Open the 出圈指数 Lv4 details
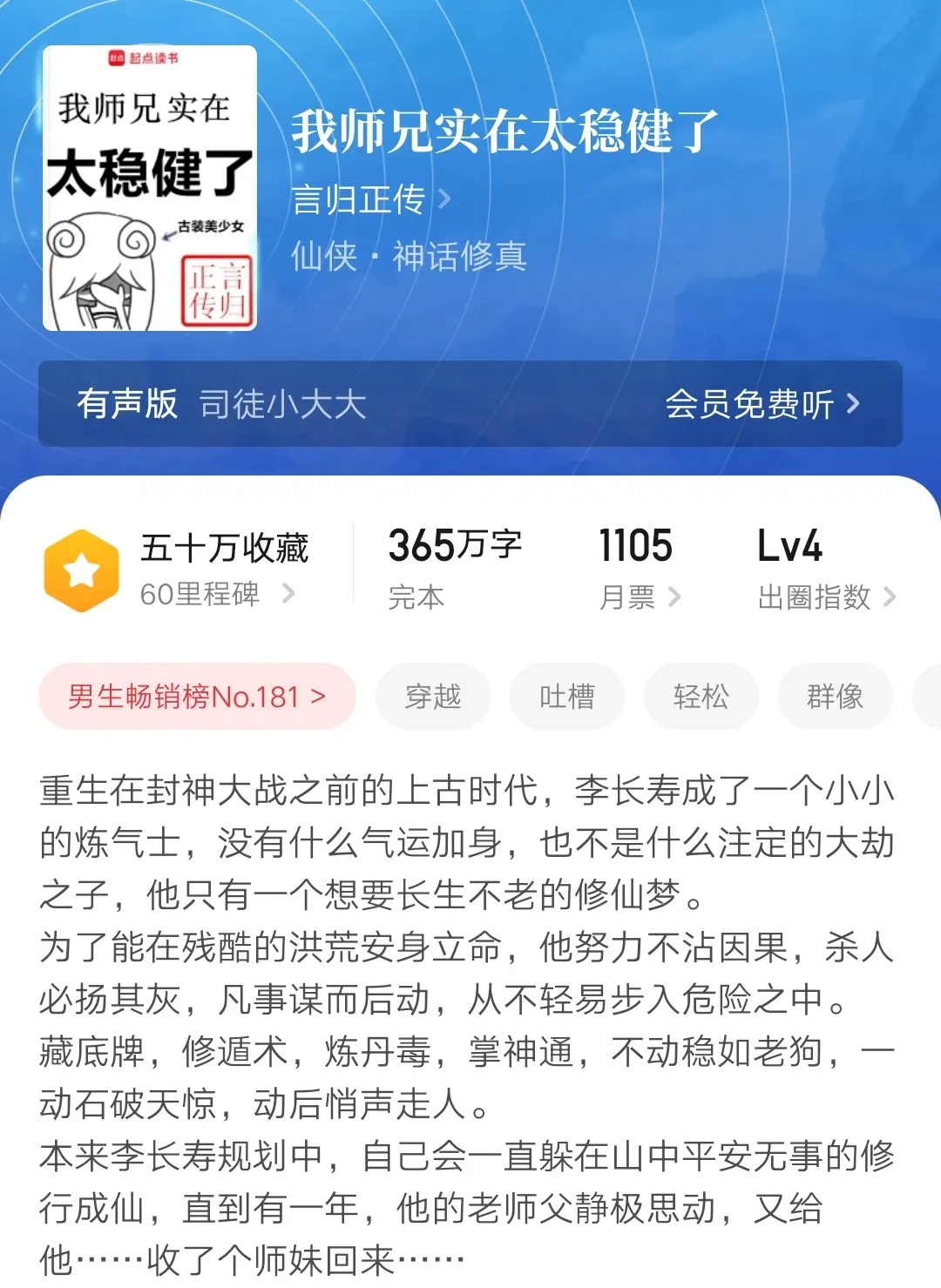941x1288 pixels. click(x=824, y=597)
